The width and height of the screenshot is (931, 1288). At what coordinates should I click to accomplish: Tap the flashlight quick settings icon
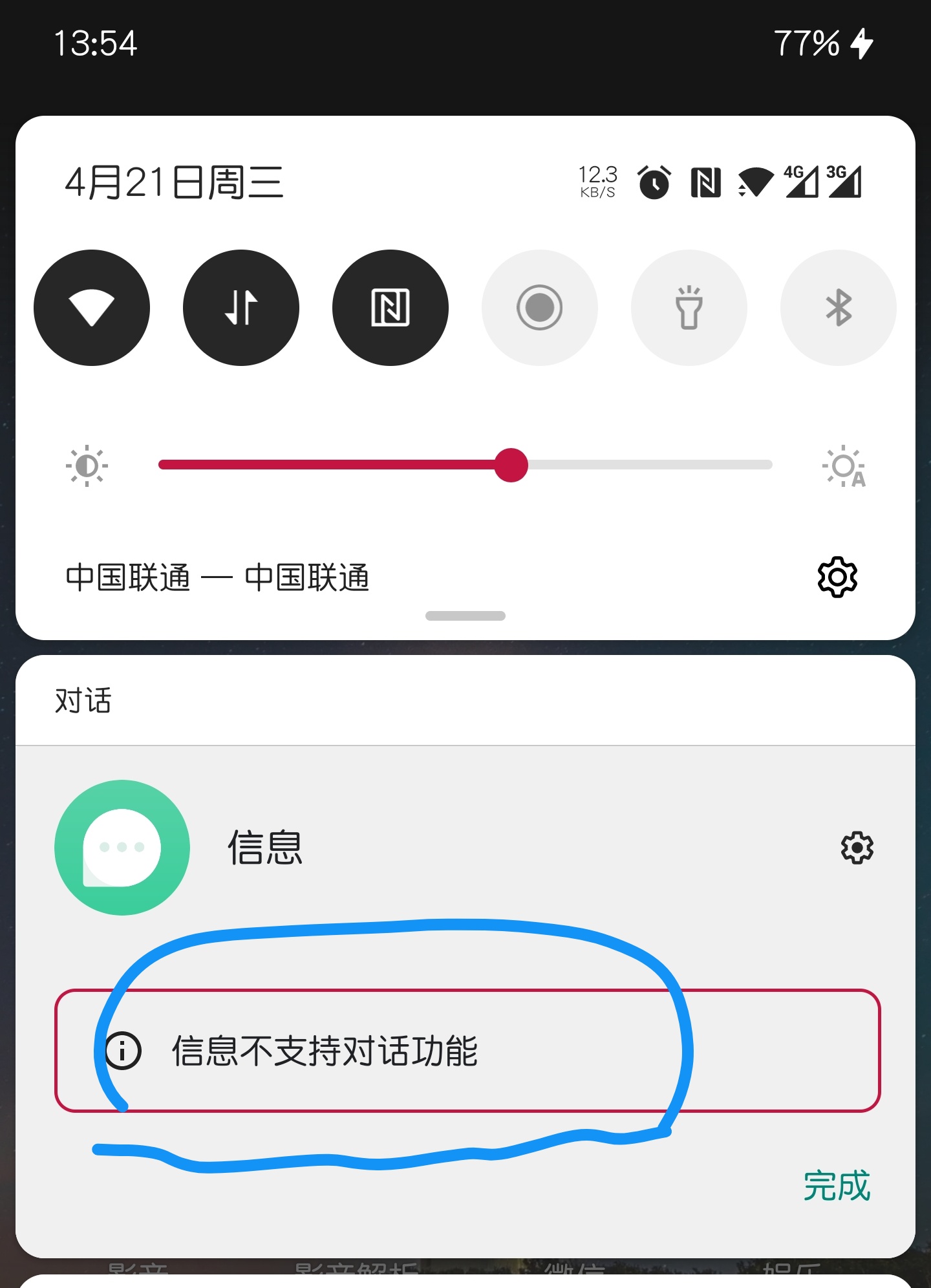click(689, 308)
